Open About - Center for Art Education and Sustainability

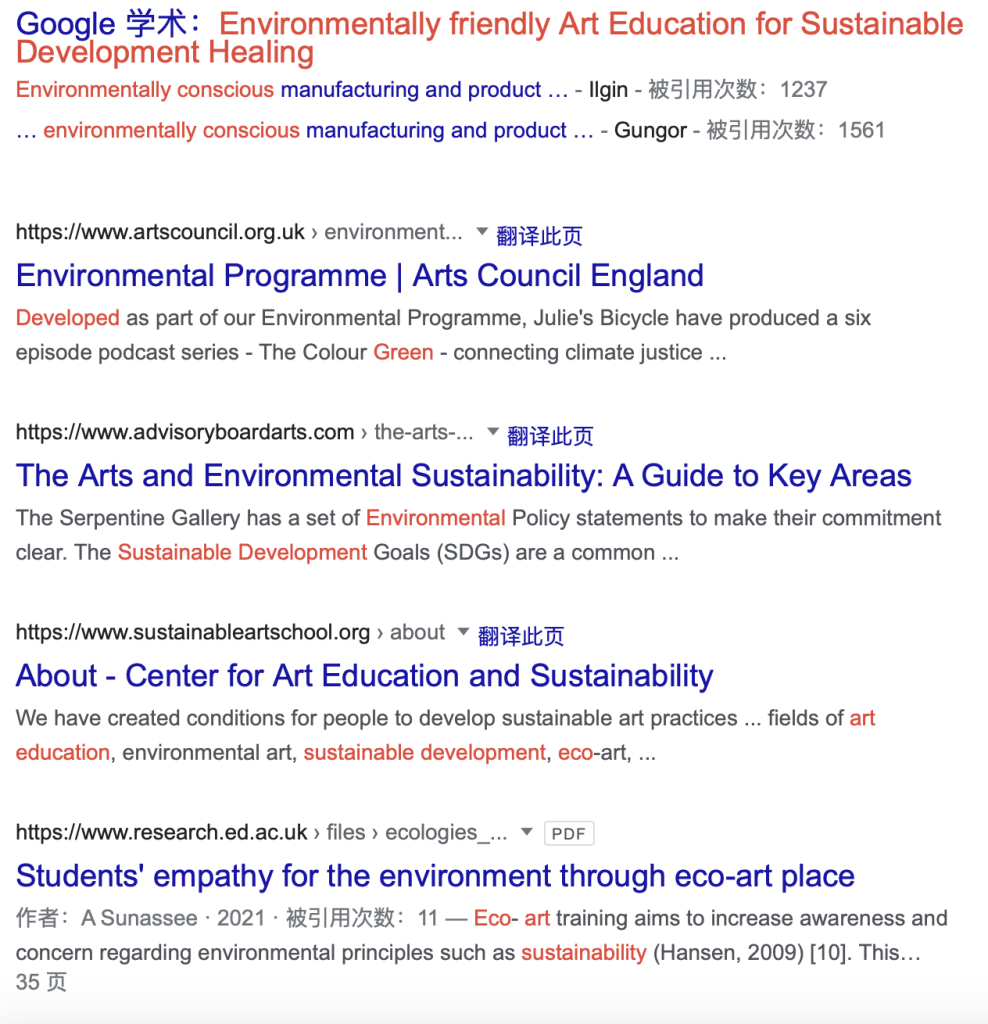point(364,676)
